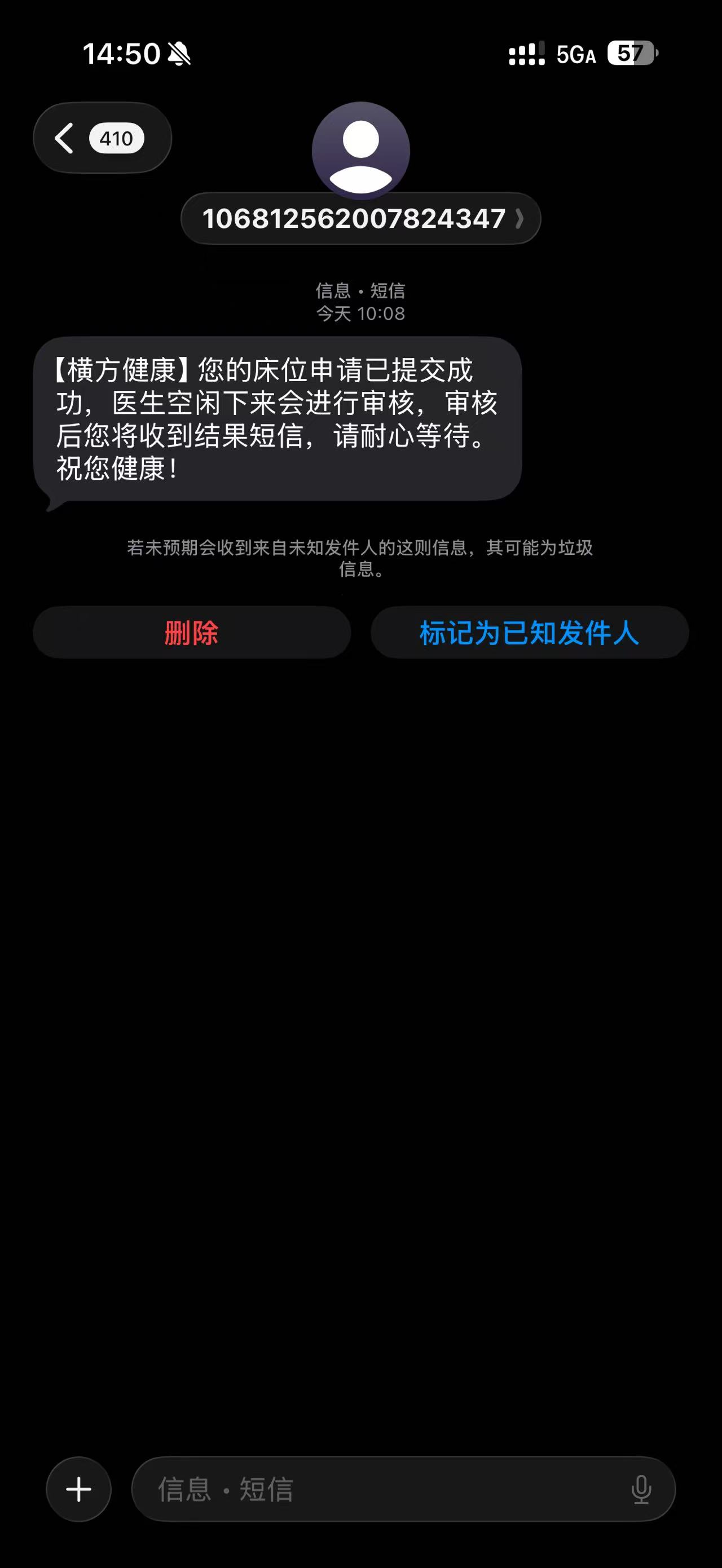Delete this unknown sender's message
Viewport: 722px width, 1568px height.
pyautogui.click(x=192, y=633)
